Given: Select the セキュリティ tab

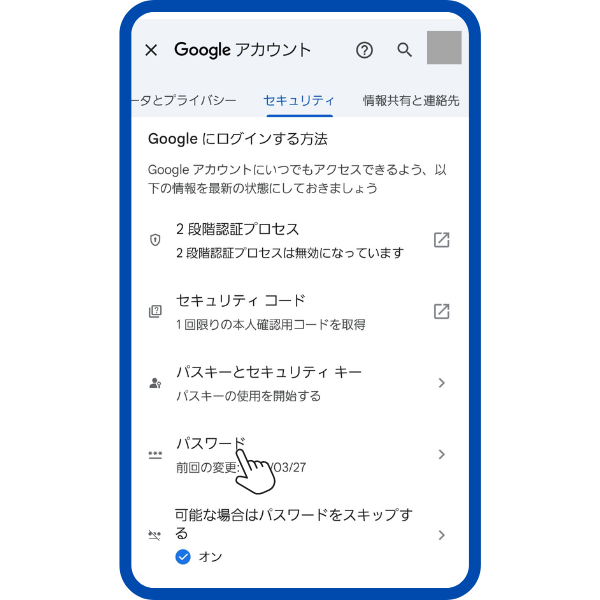Looking at the screenshot, I should tap(299, 101).
